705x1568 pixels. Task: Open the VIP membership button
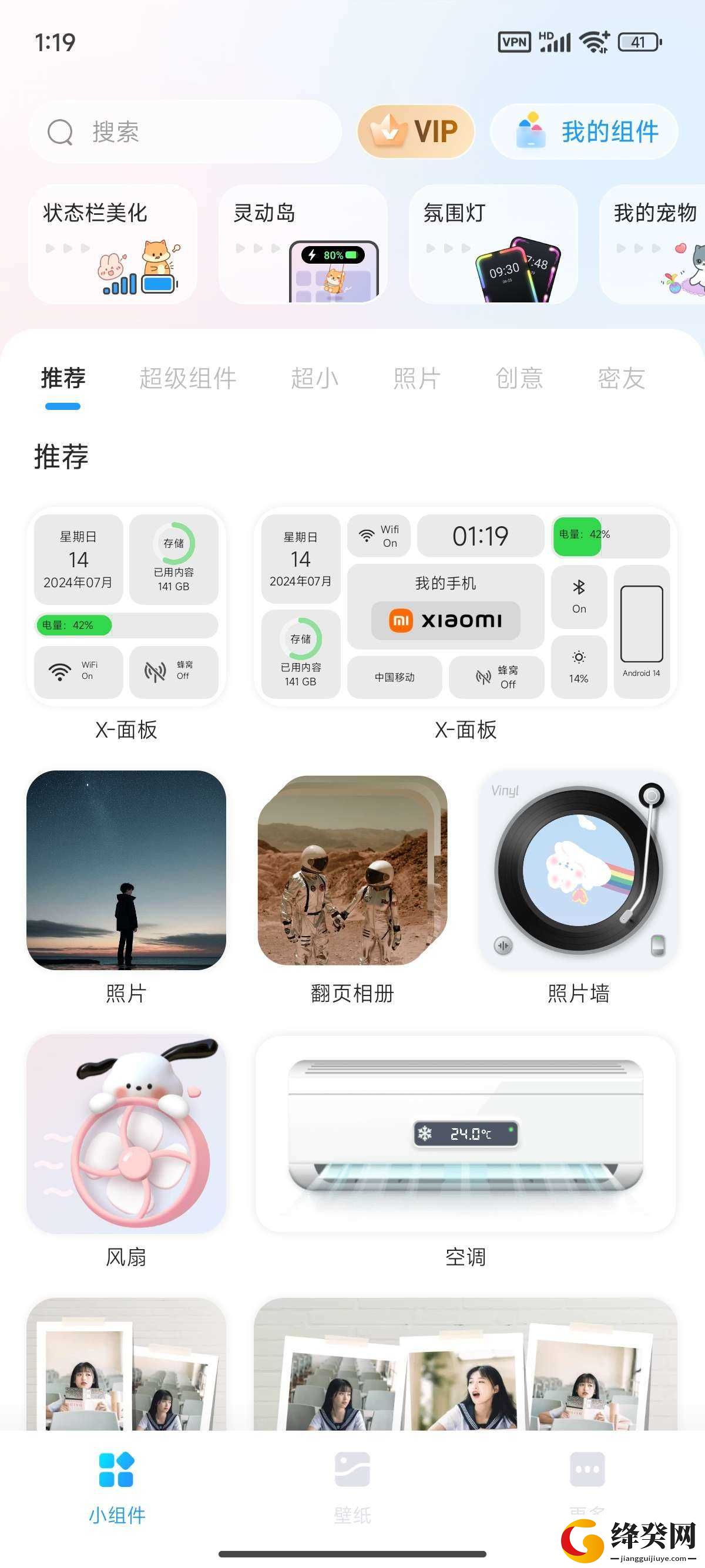click(x=416, y=132)
